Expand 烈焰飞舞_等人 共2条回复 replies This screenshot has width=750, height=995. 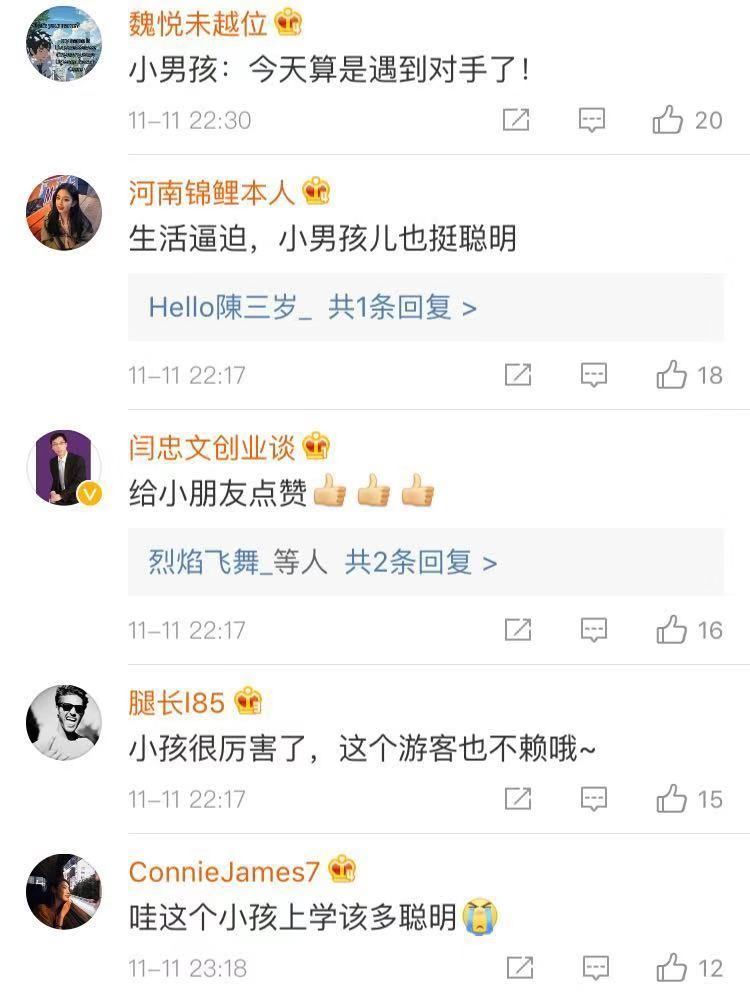323,563
